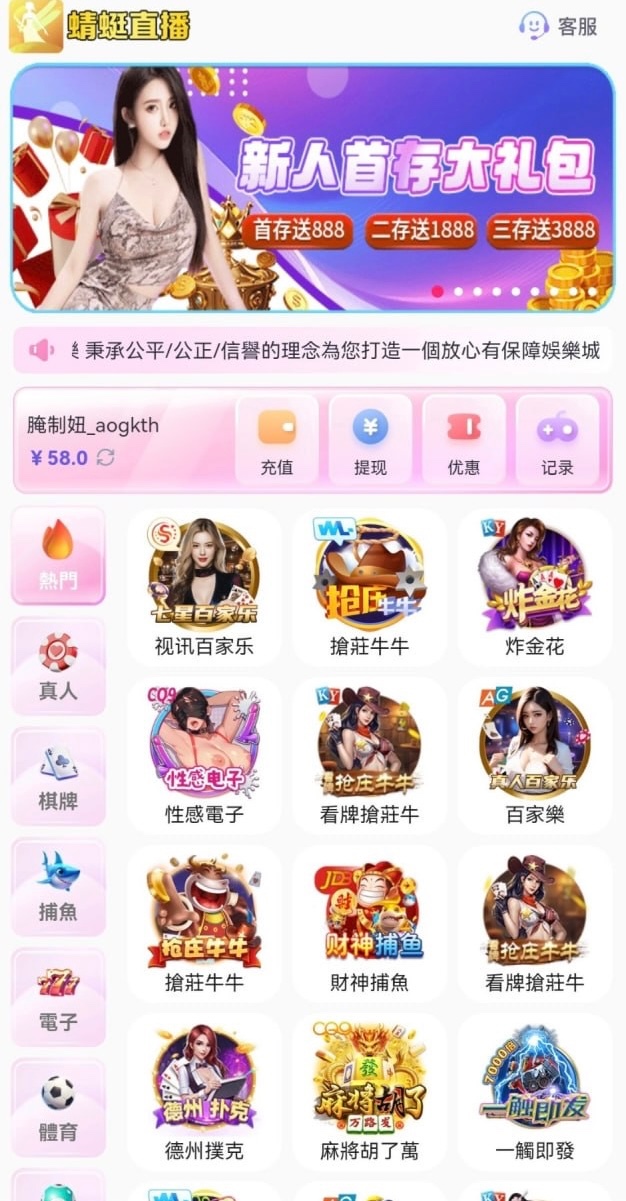Open the 財神捕魚 game
Image resolution: width=626 pixels, height=1201 pixels.
coord(370,924)
